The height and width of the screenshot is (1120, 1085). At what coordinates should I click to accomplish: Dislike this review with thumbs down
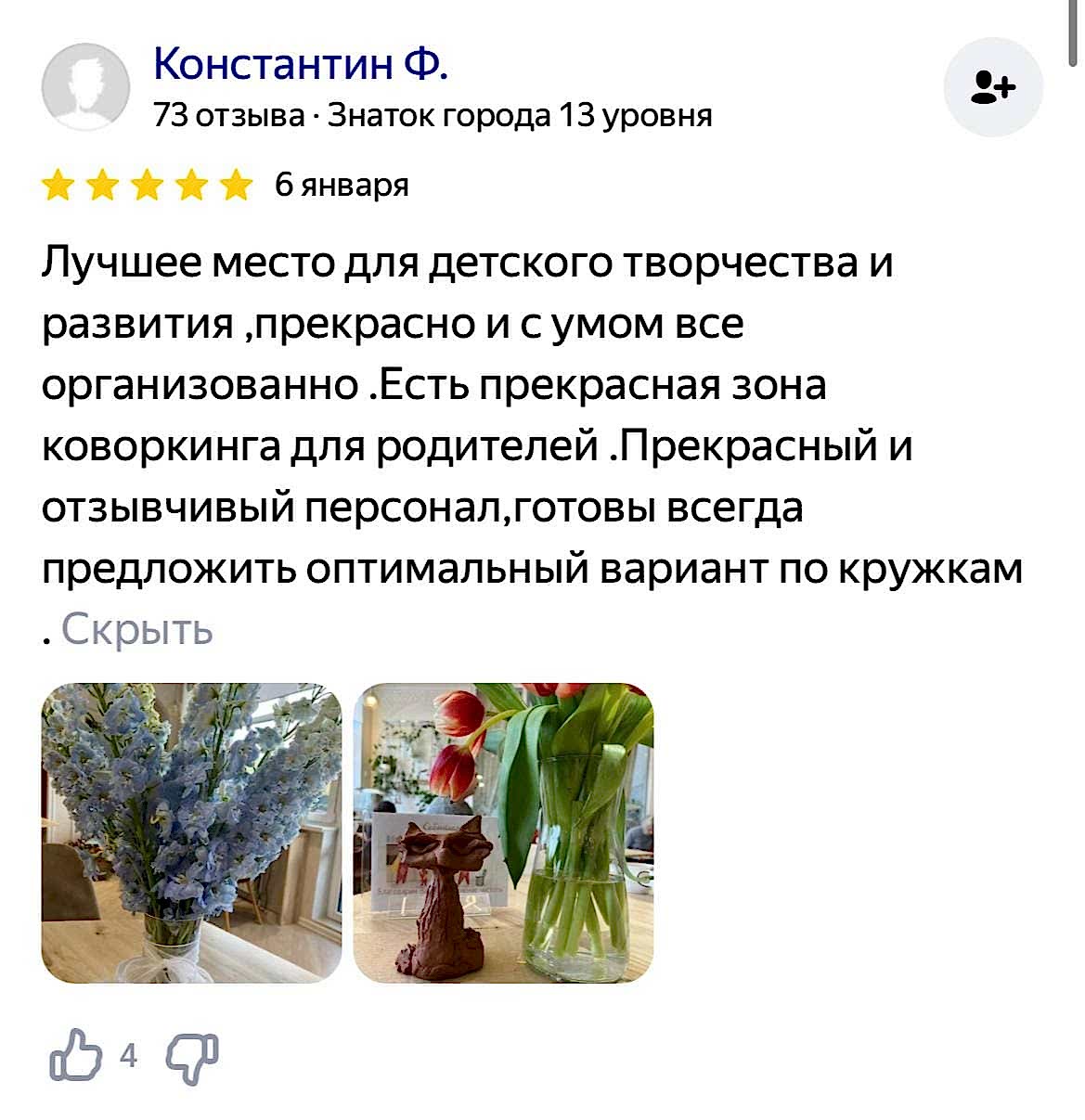click(192, 1056)
